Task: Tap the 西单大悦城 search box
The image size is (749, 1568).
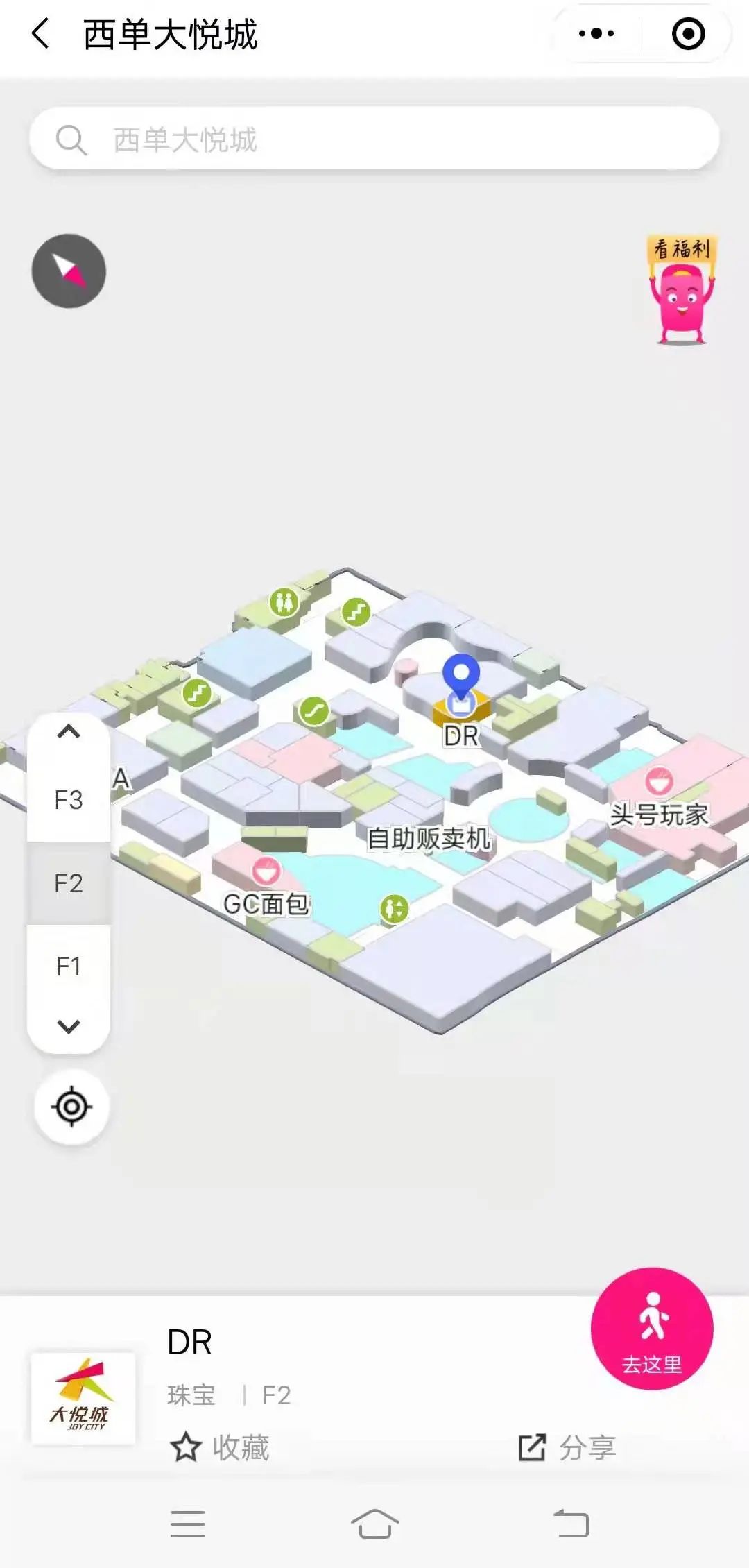Action: [x=374, y=139]
